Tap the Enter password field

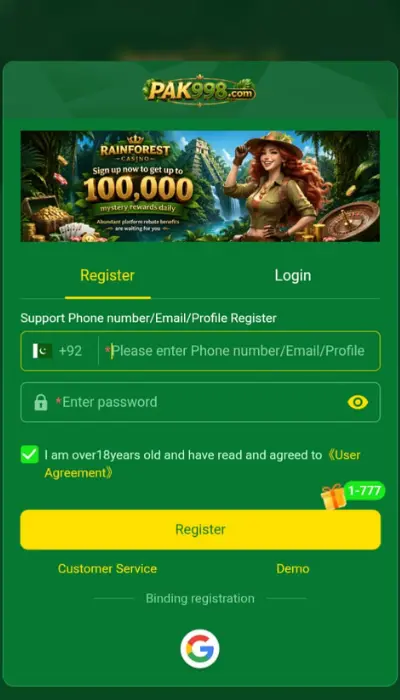pyautogui.click(x=200, y=402)
